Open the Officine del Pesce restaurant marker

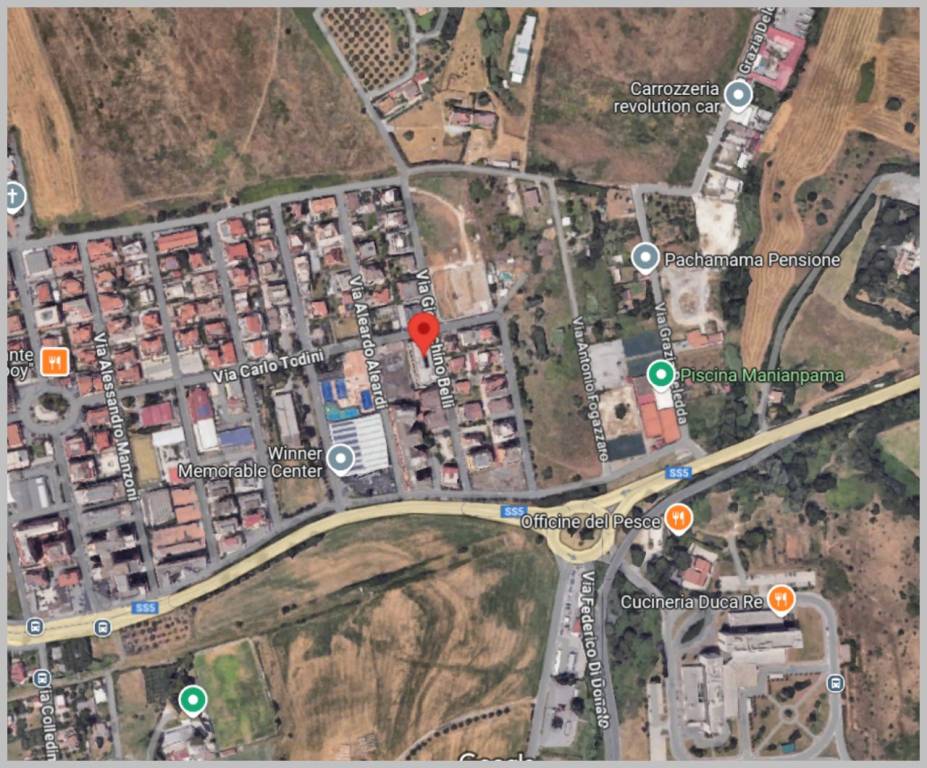(x=679, y=518)
